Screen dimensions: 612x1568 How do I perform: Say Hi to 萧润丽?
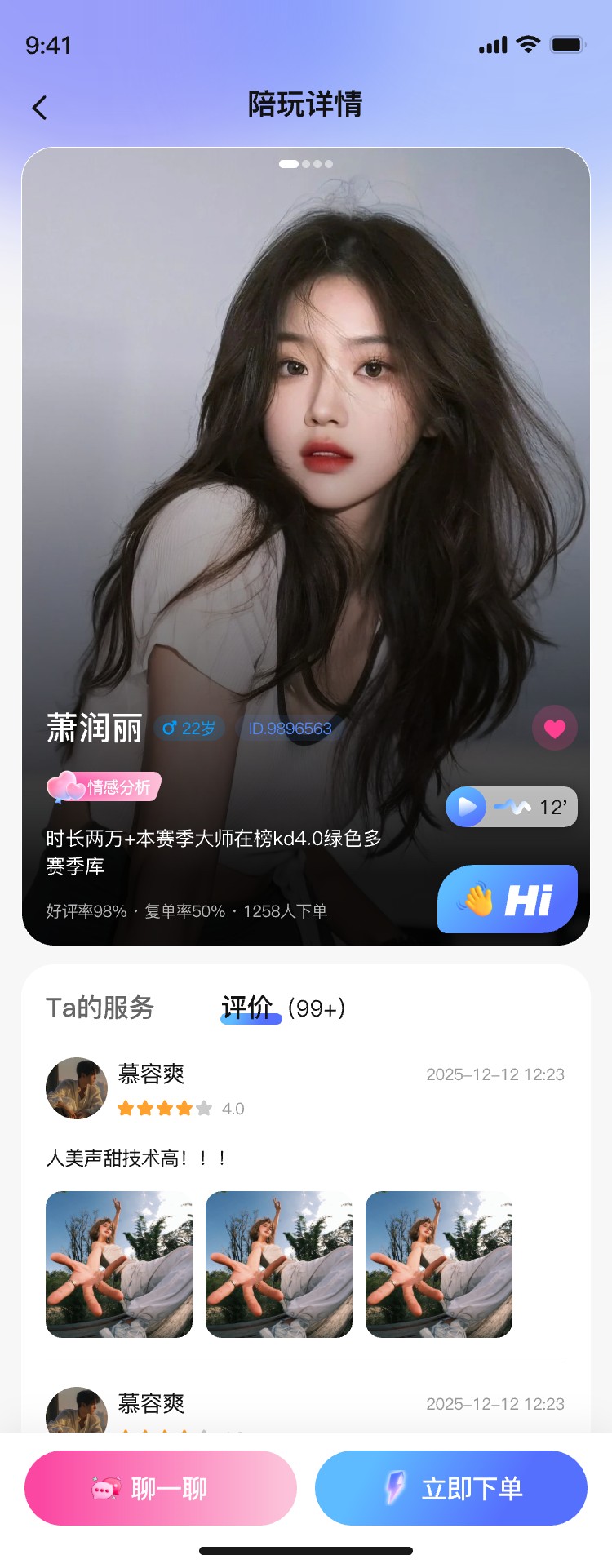coord(508,899)
